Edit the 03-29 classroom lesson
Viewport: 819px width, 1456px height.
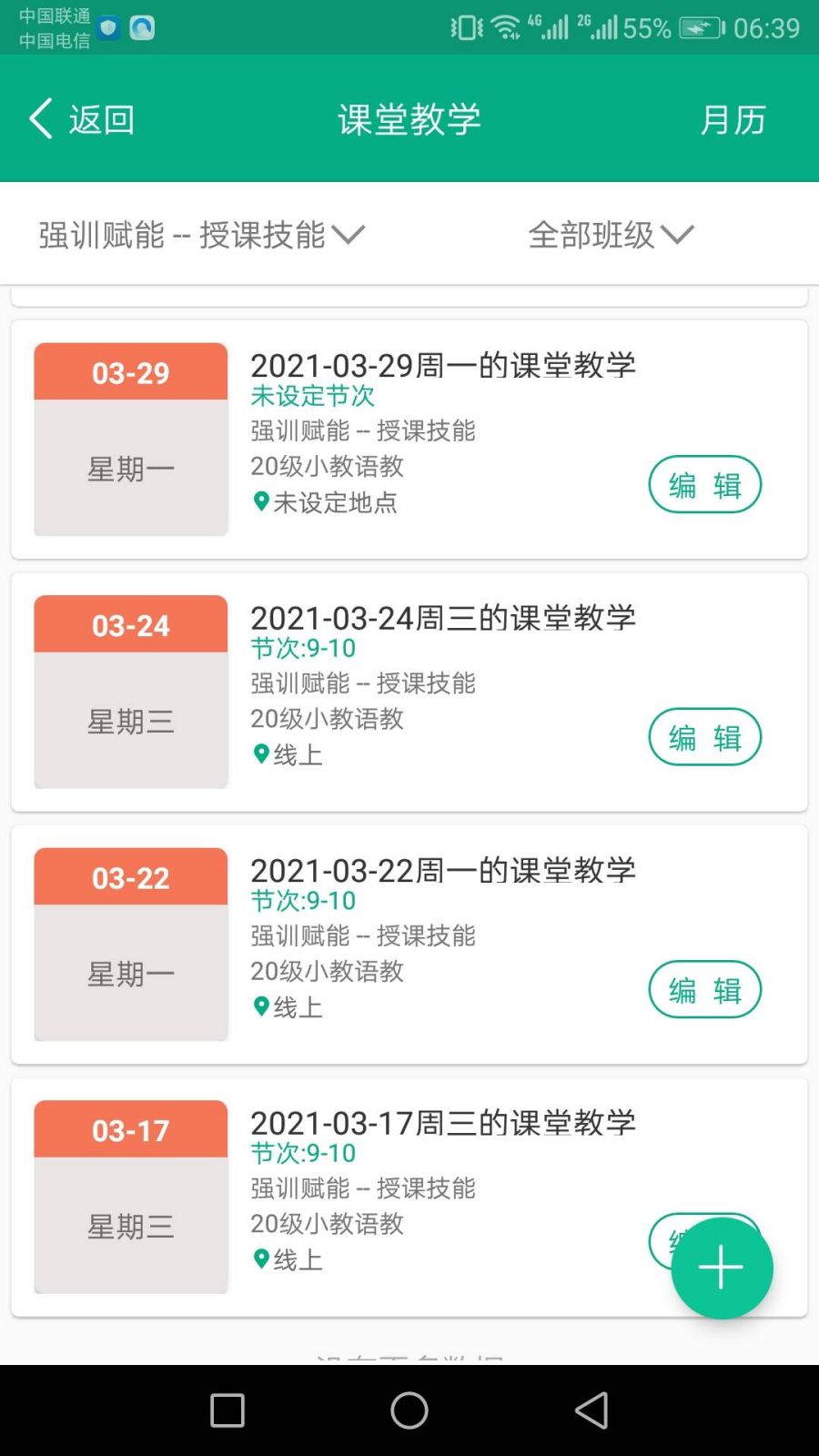pyautogui.click(x=704, y=485)
